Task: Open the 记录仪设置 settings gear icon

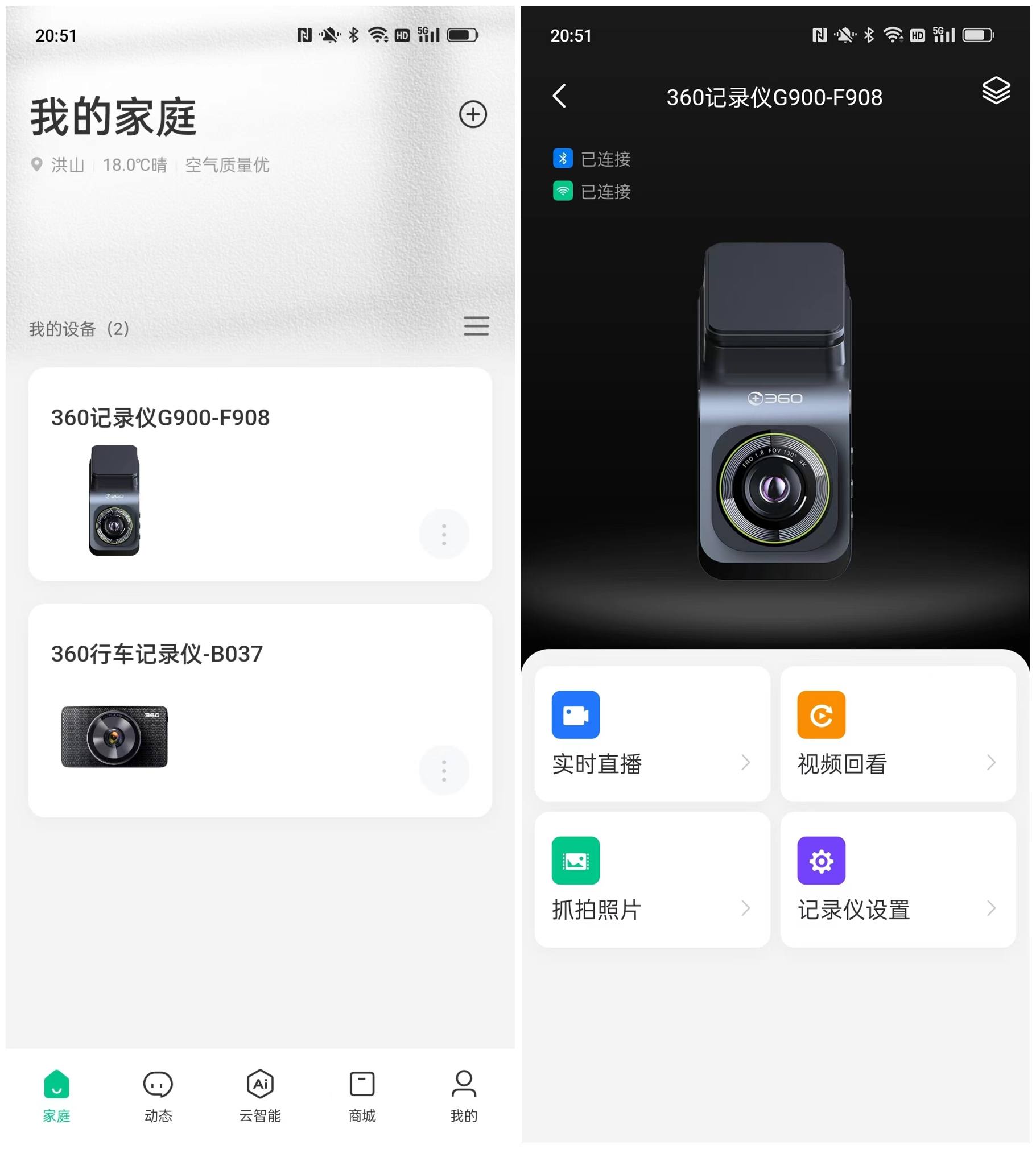Action: [822, 861]
